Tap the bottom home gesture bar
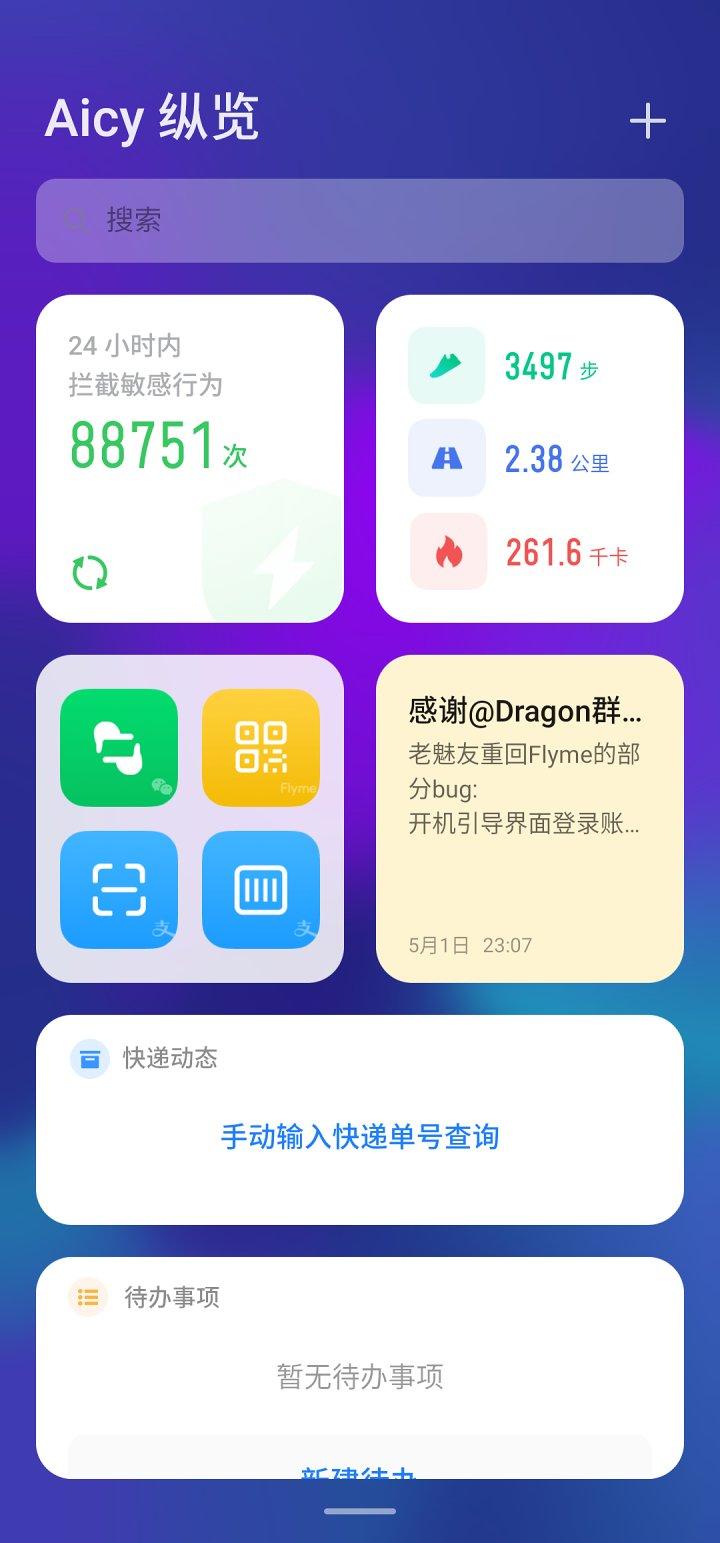720x1543 pixels. click(360, 1510)
